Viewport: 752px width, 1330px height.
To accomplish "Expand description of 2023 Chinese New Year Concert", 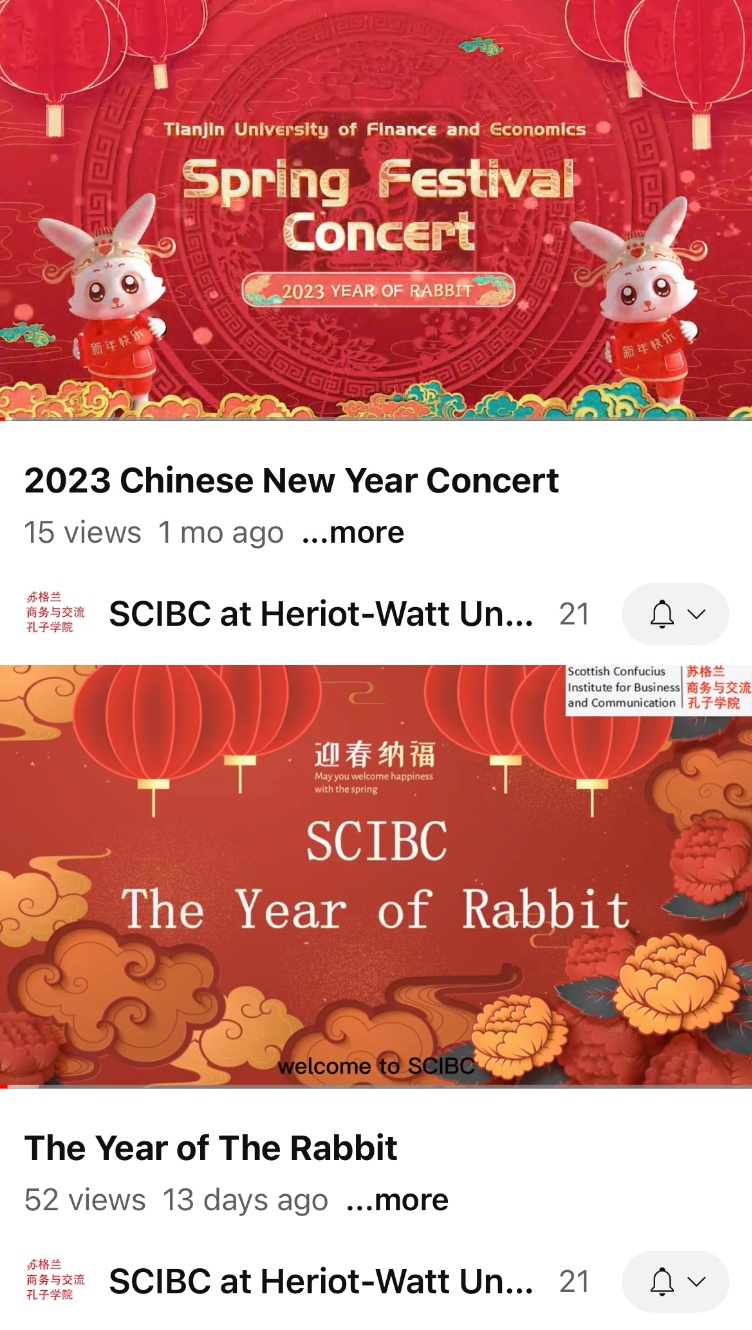I will tap(353, 533).
